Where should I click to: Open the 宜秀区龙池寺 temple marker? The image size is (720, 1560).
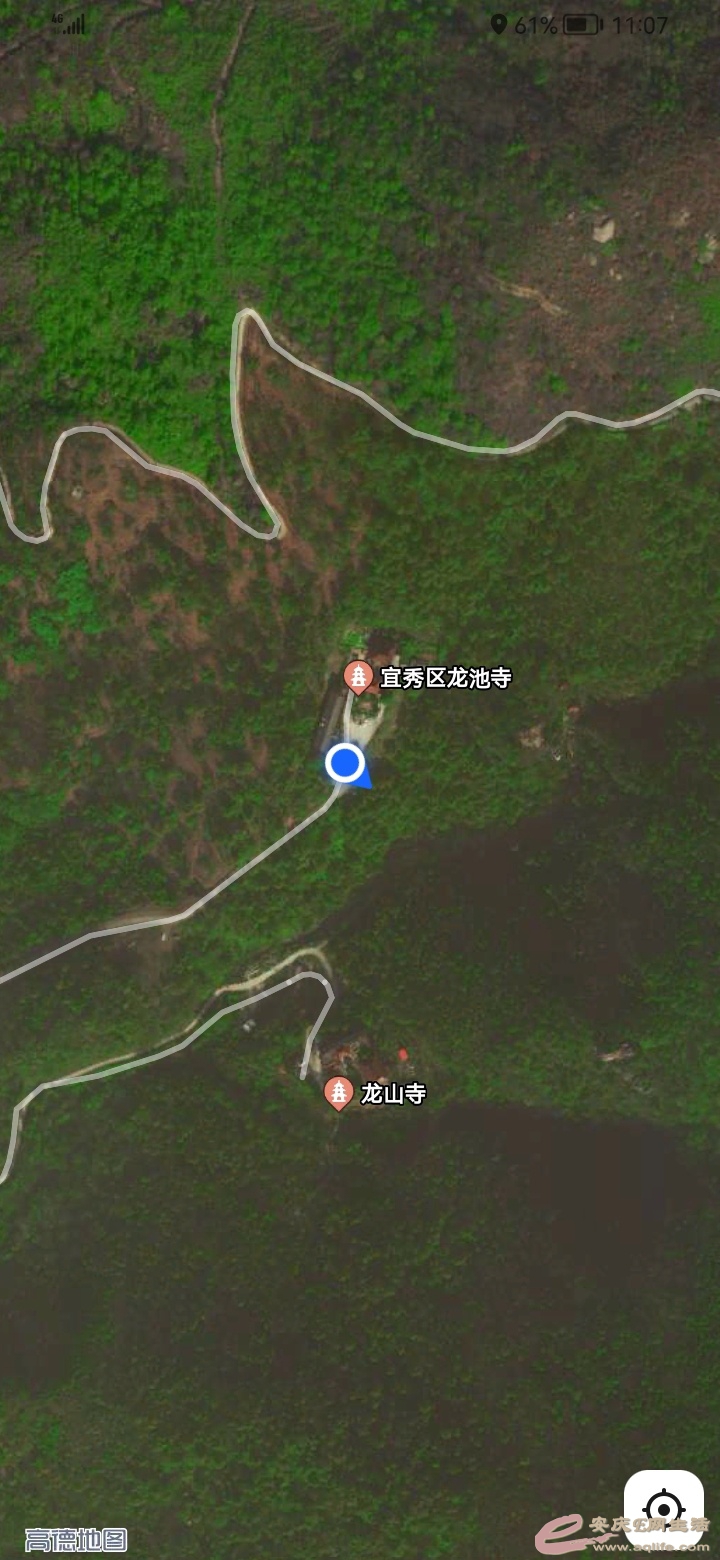coord(358,678)
